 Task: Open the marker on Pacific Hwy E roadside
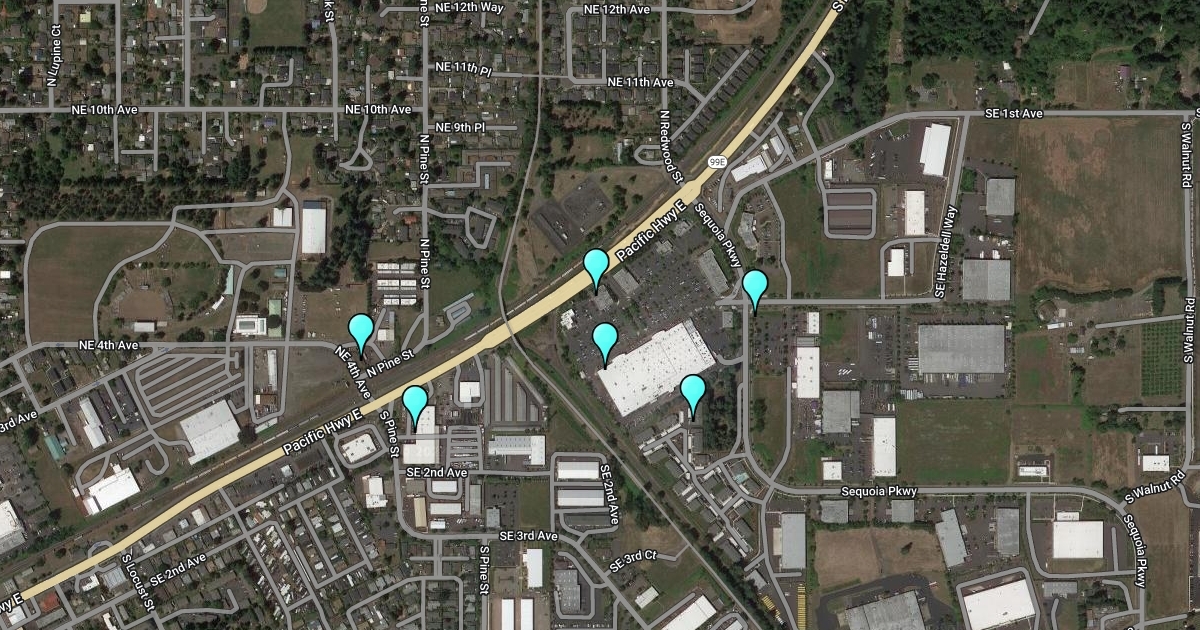pos(596,266)
